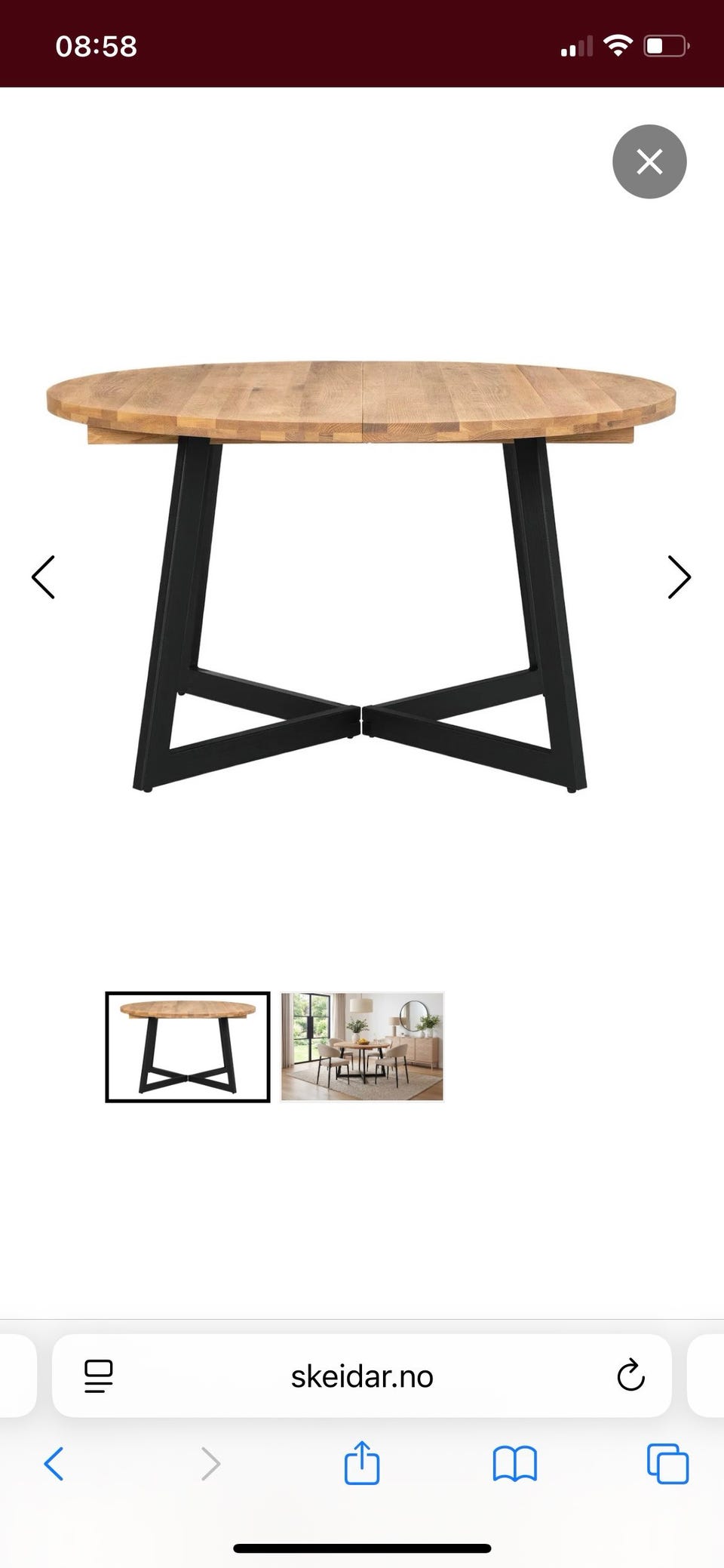The height and width of the screenshot is (1568, 724).
Task: Go back in Safari browser history
Action: click(54, 1464)
